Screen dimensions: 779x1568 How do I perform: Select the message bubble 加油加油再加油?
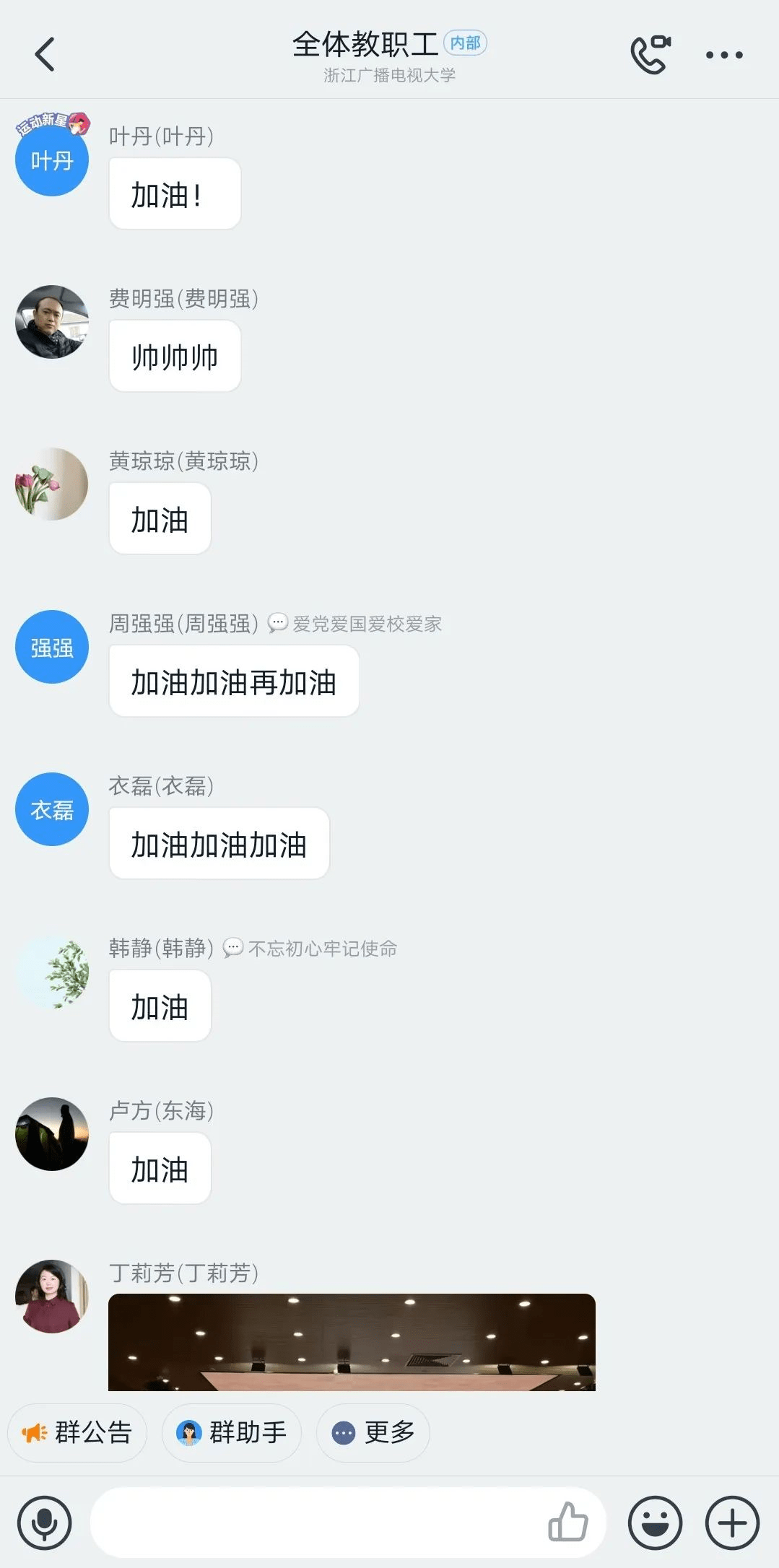[x=233, y=681]
